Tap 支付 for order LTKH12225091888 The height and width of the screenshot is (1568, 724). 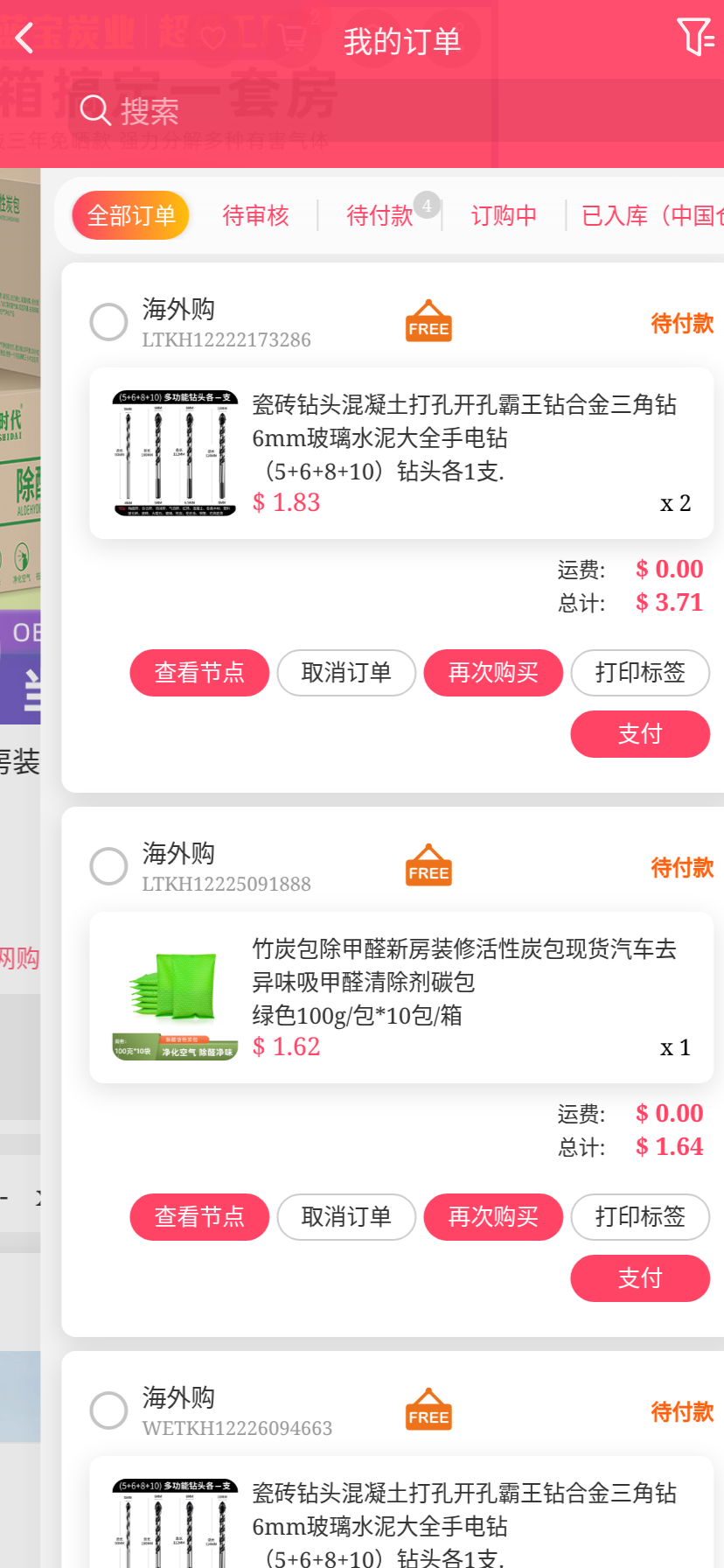640,1278
